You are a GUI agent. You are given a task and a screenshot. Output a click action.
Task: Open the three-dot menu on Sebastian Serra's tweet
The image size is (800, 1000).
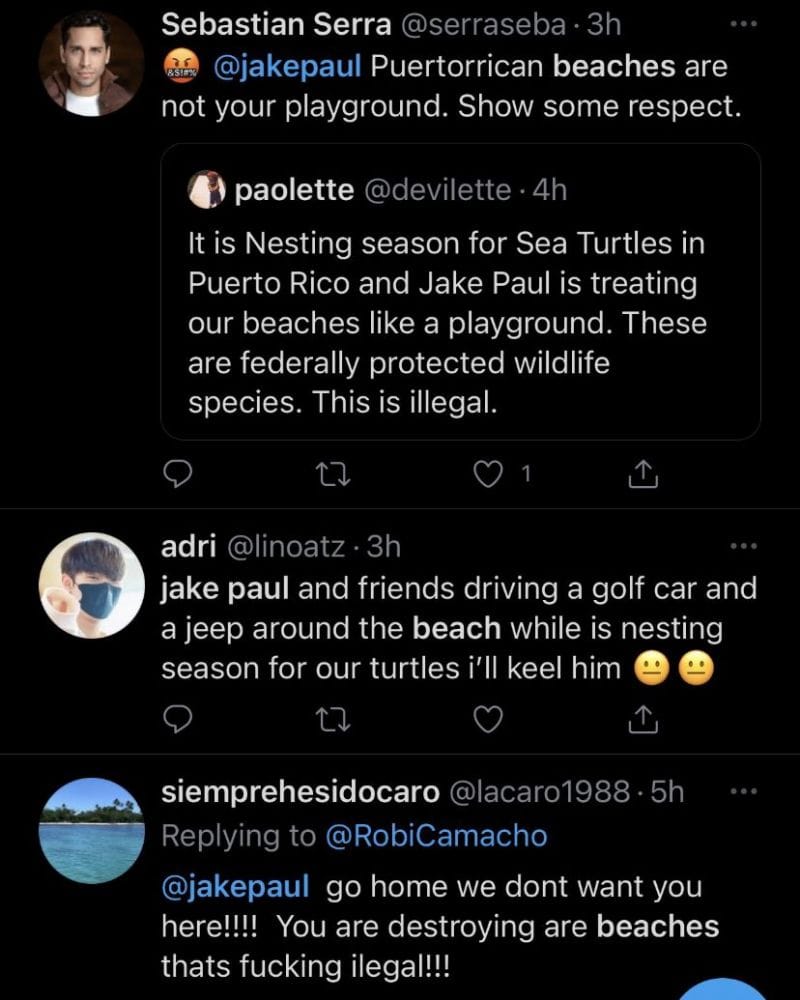click(742, 22)
